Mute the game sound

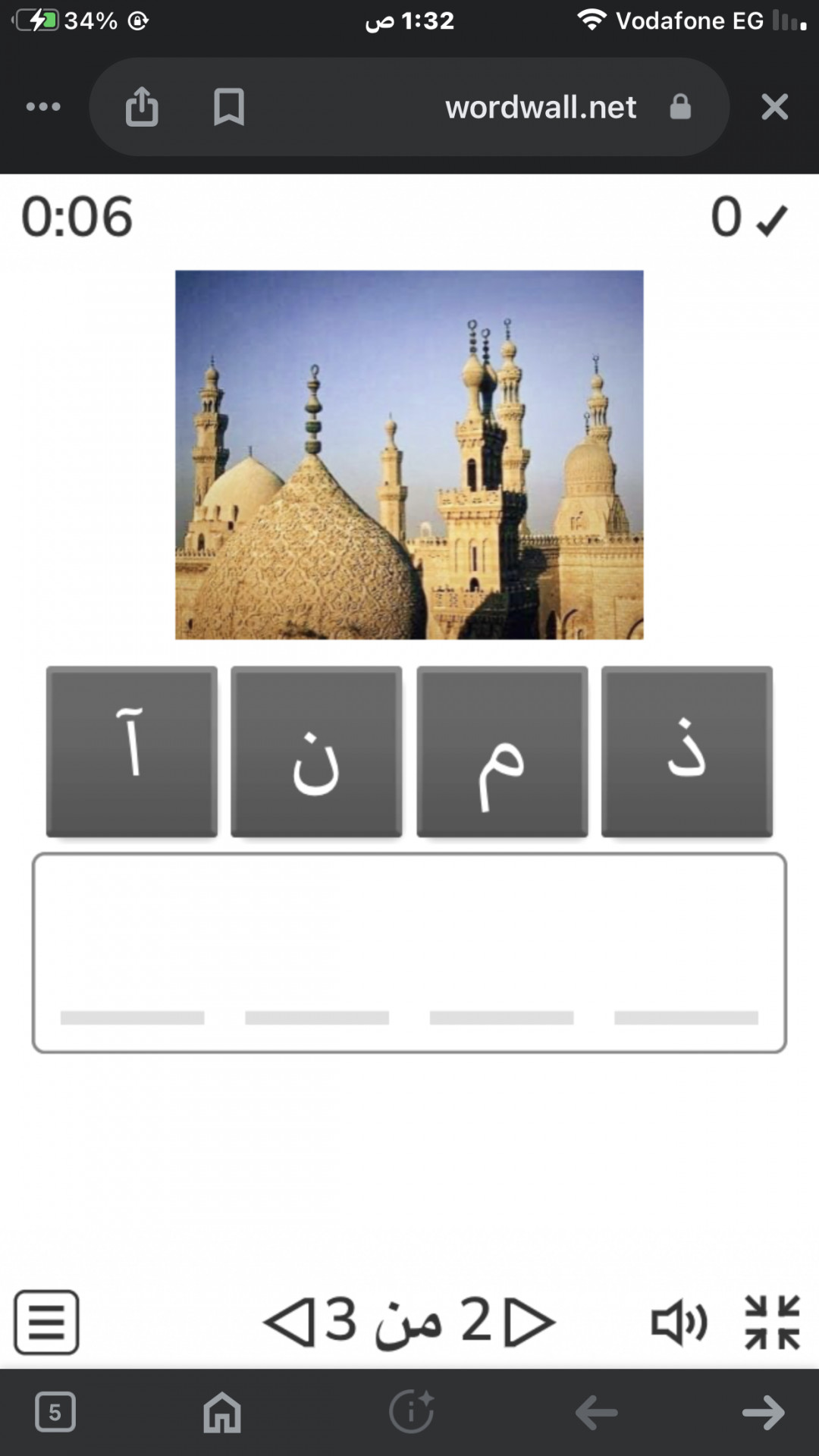679,1323
